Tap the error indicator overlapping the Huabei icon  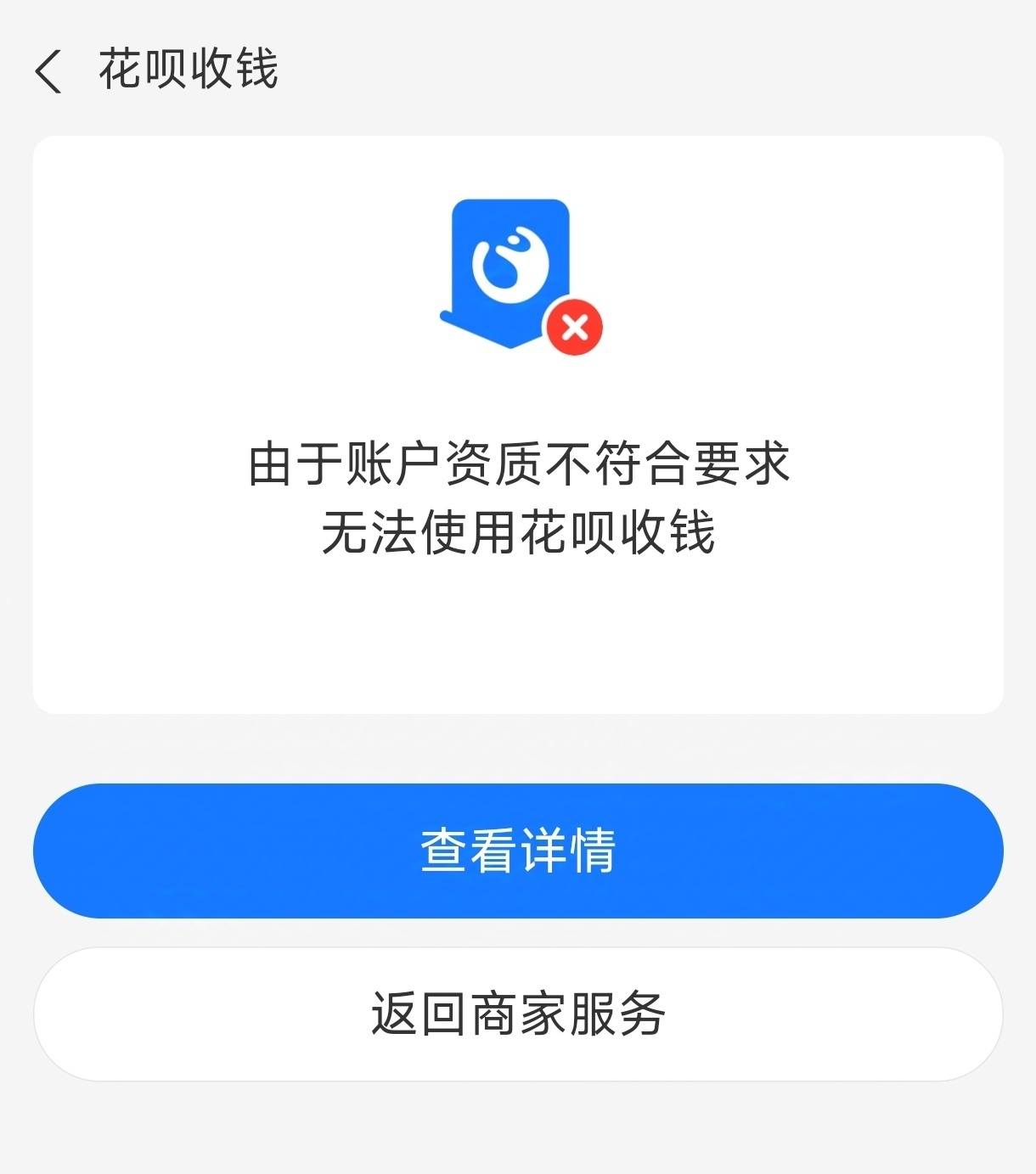(x=574, y=325)
